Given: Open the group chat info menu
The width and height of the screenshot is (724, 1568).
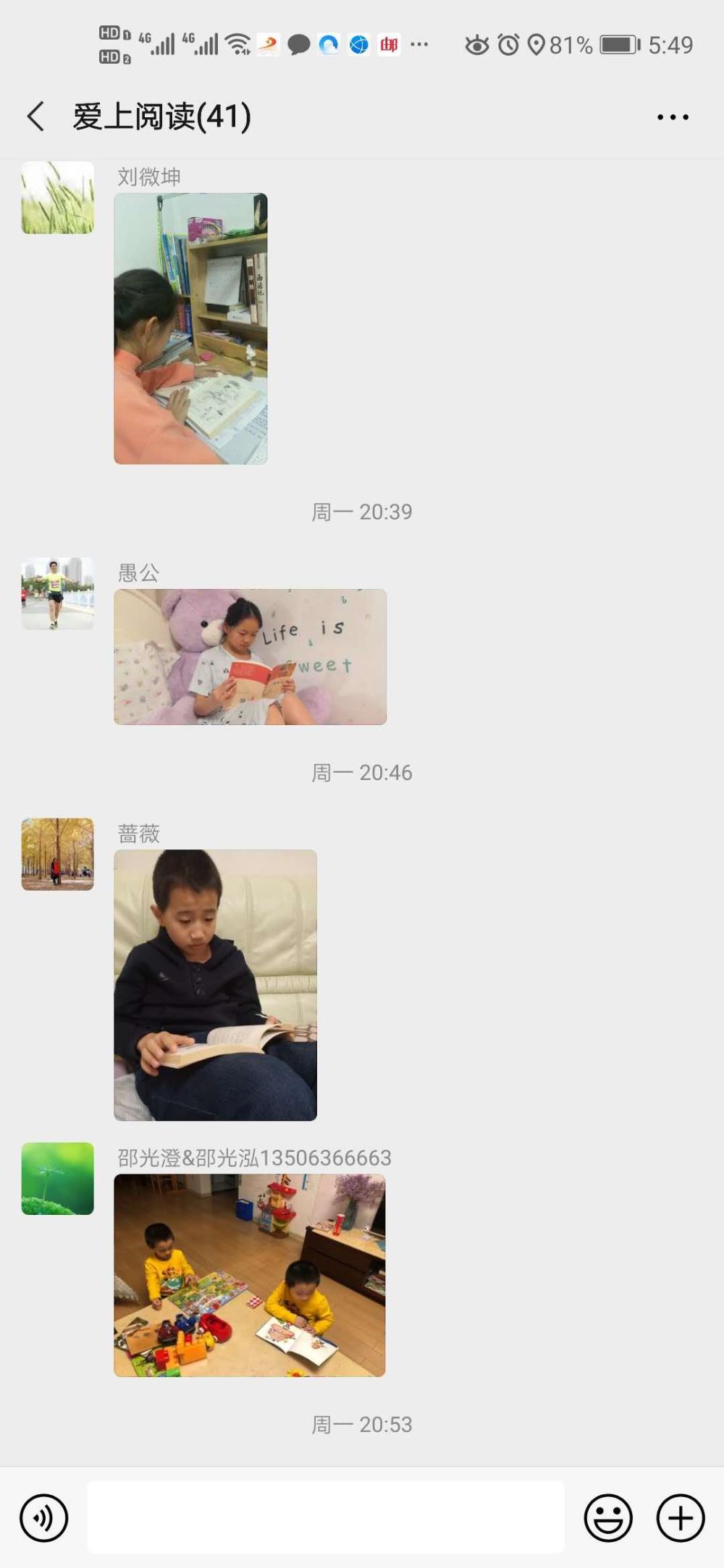Looking at the screenshot, I should (x=673, y=117).
